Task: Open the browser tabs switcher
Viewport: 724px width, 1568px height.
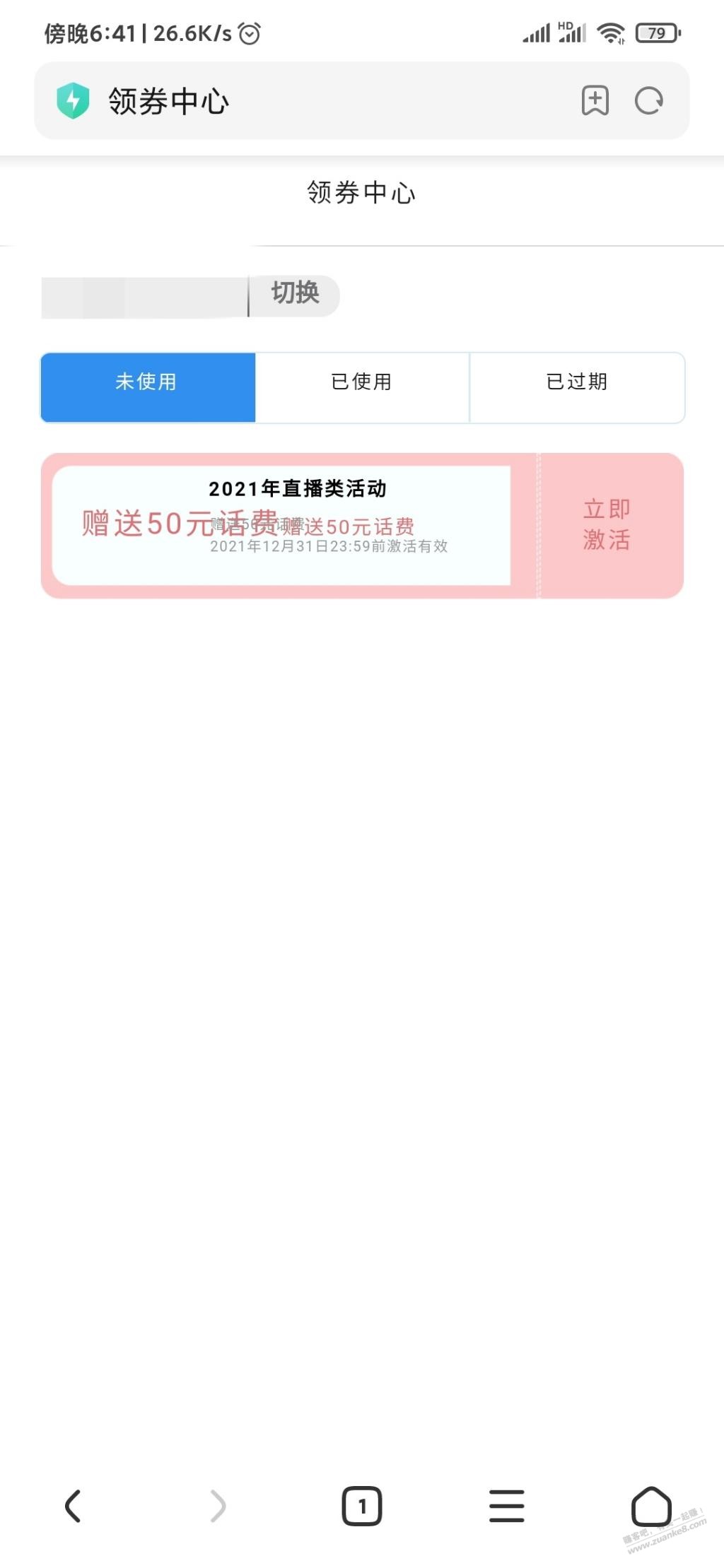Action: coord(361,1505)
